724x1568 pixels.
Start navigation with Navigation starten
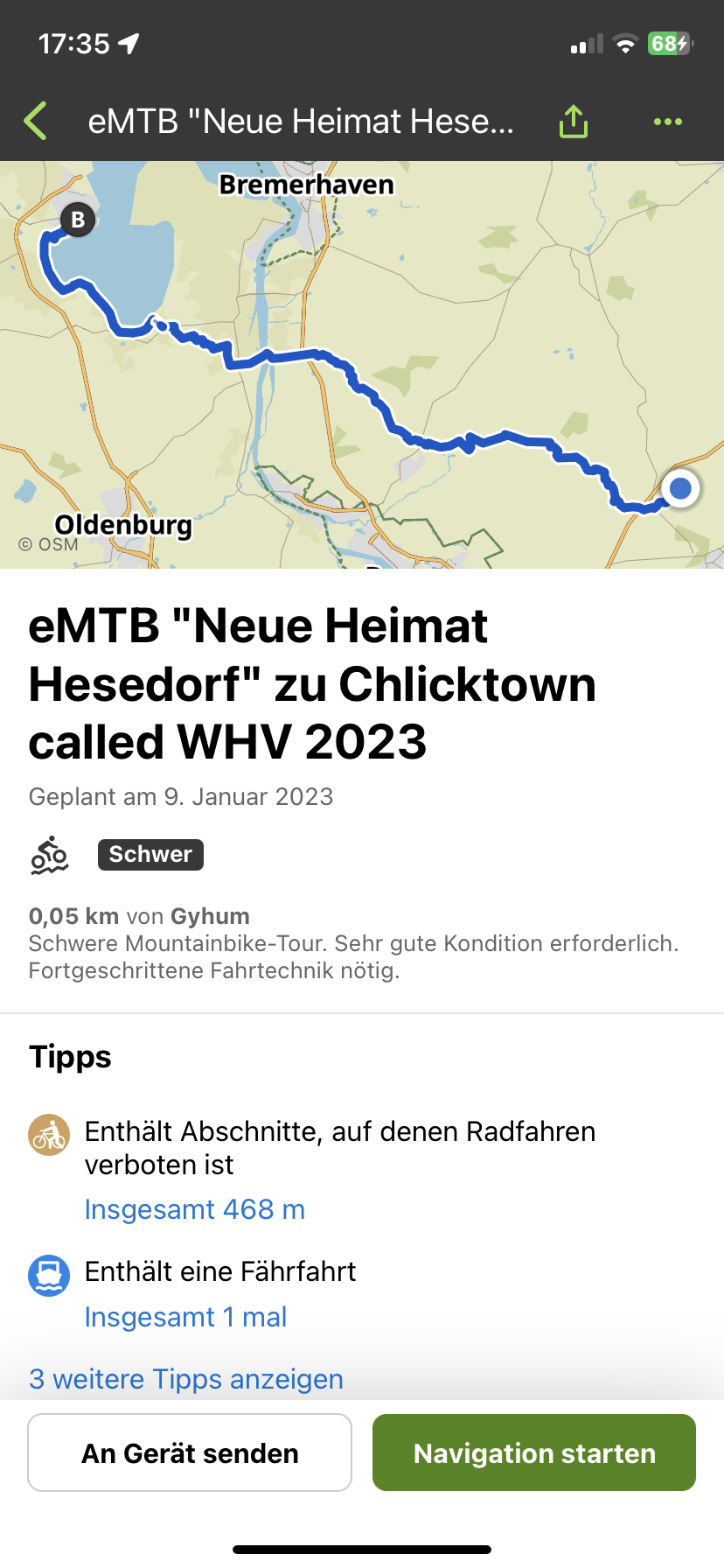coord(534,1453)
